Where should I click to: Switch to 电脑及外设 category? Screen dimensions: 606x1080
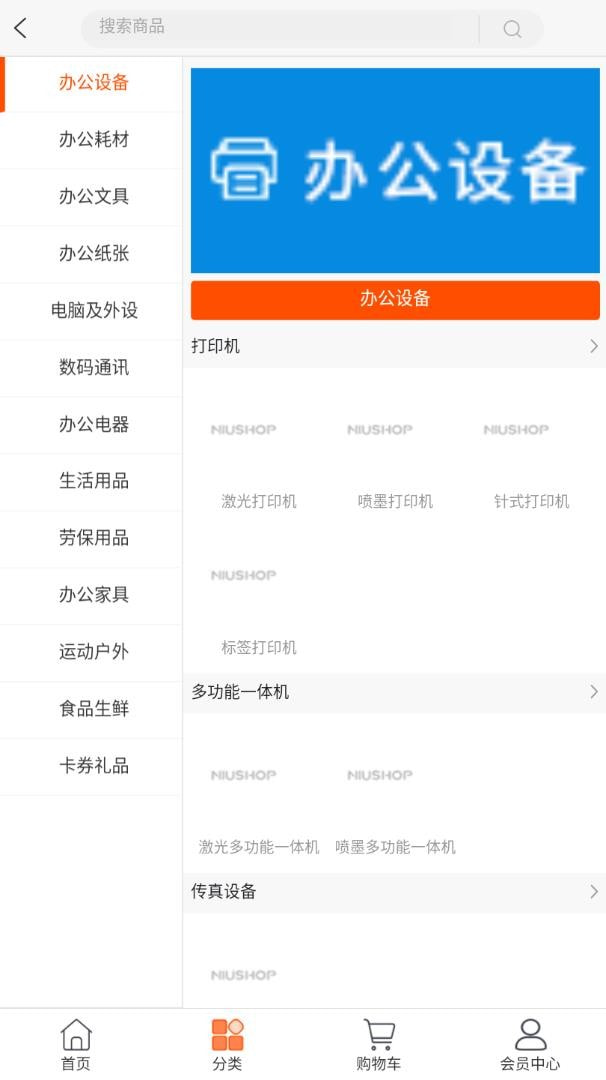pyautogui.click(x=93, y=311)
